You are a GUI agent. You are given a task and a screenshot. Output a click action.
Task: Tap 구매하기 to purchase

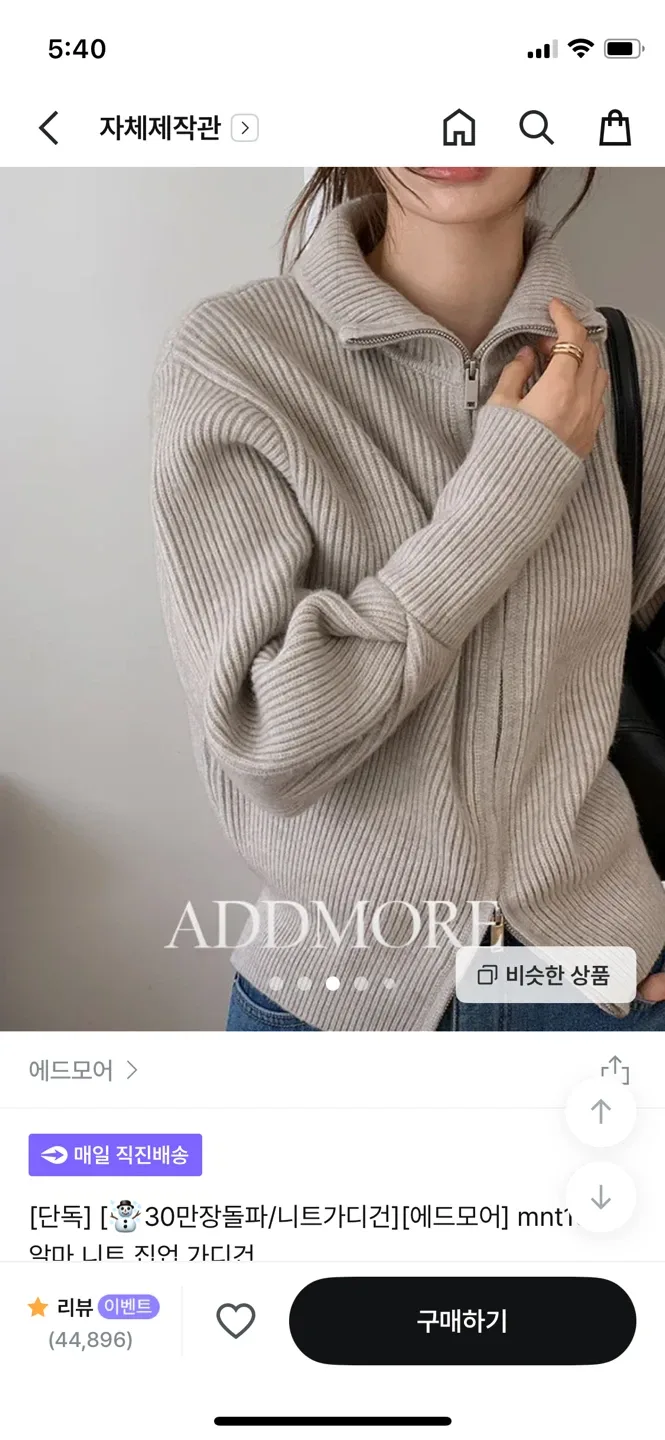point(462,1321)
